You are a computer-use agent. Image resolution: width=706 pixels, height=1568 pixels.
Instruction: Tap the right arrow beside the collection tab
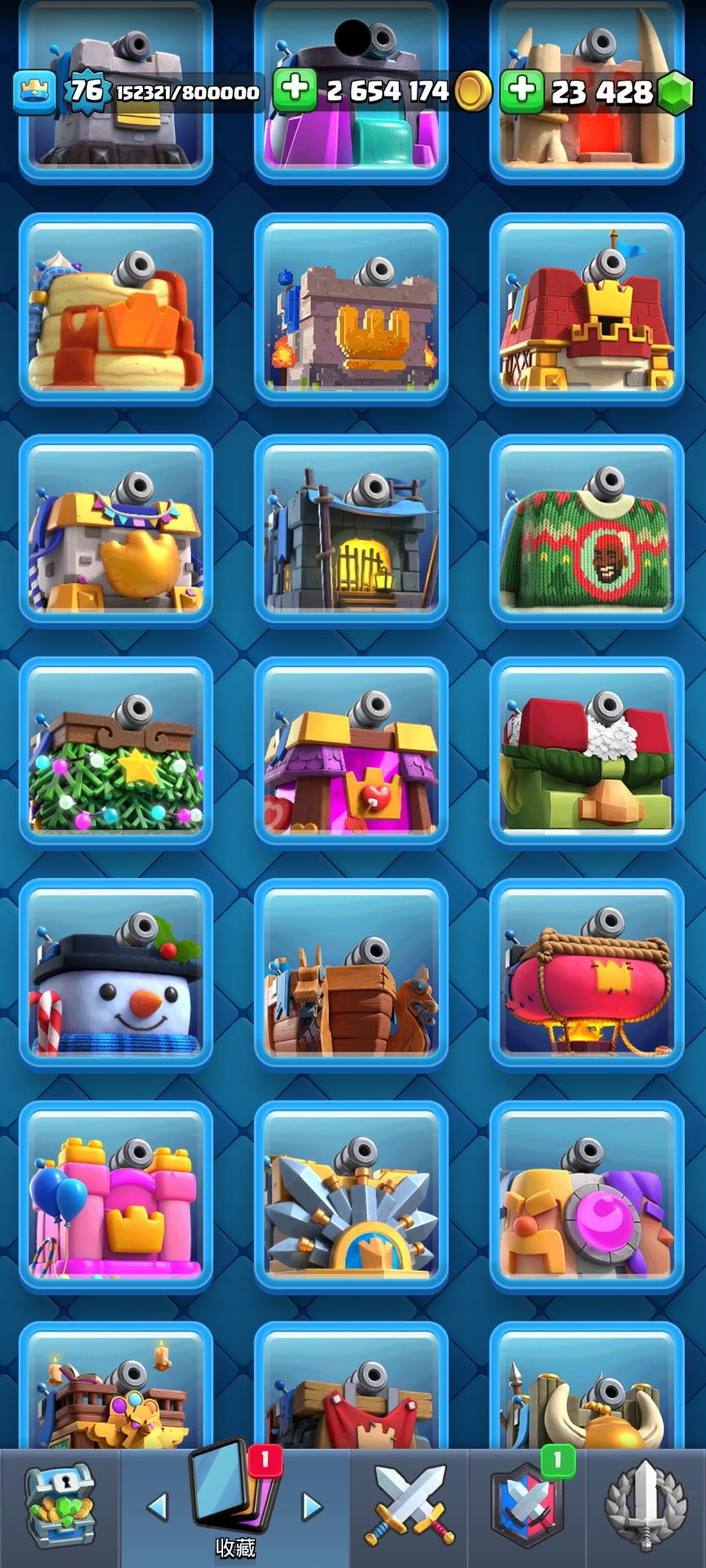pyautogui.click(x=312, y=1507)
